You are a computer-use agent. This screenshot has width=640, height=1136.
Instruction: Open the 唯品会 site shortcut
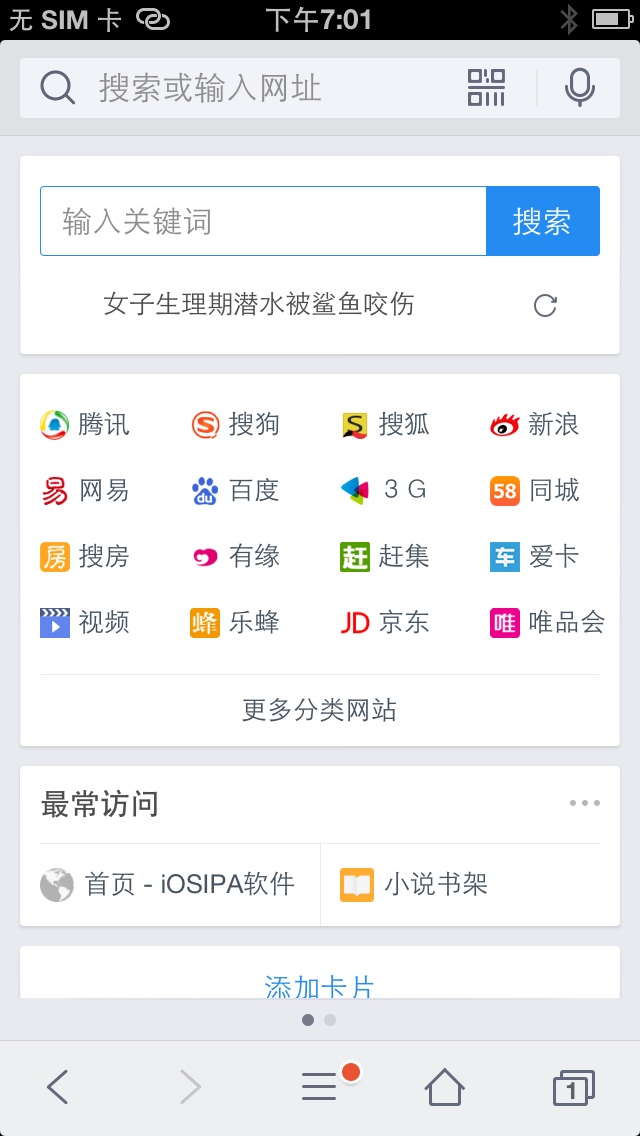(547, 623)
